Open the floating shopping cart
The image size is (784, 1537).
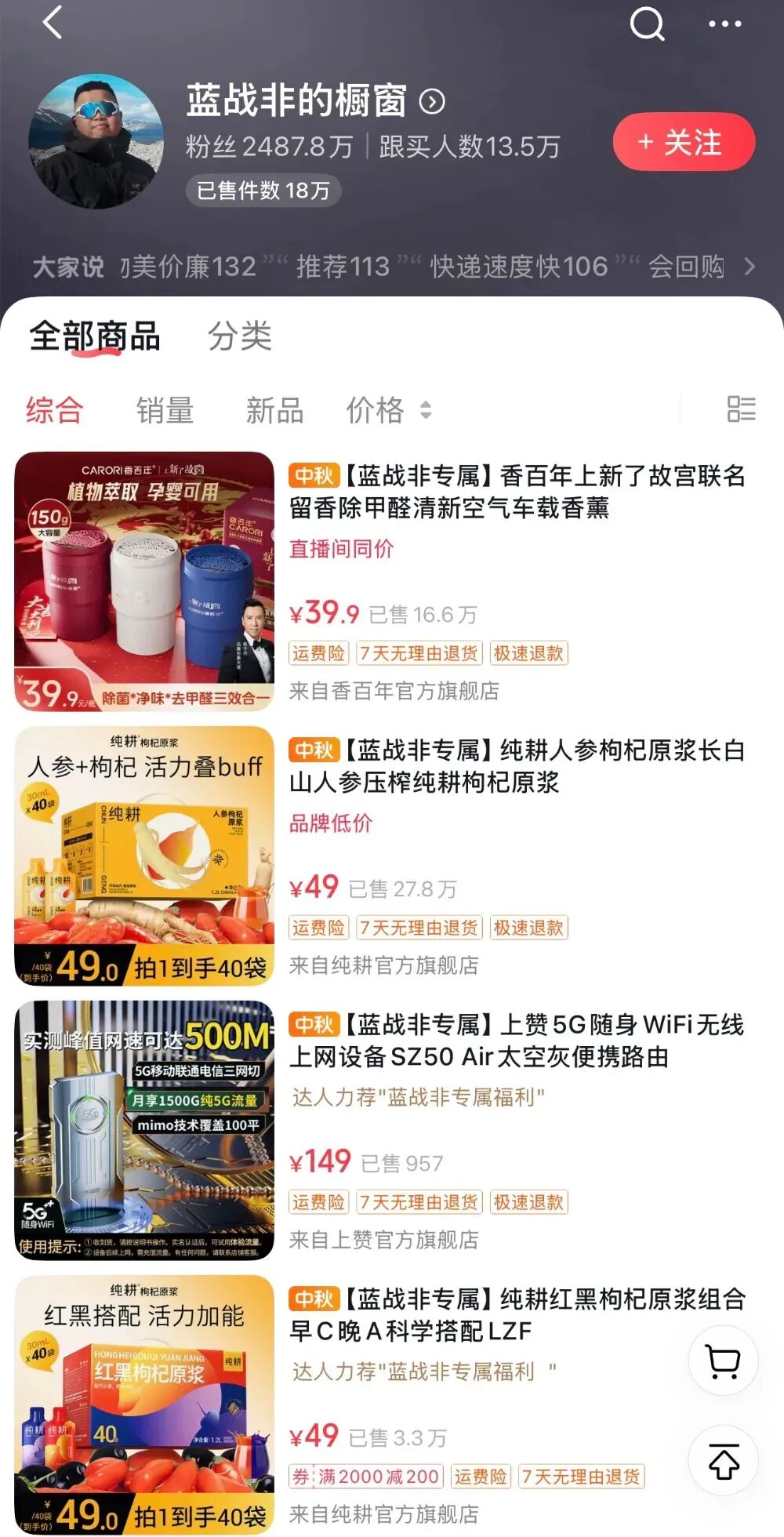pos(723,1361)
